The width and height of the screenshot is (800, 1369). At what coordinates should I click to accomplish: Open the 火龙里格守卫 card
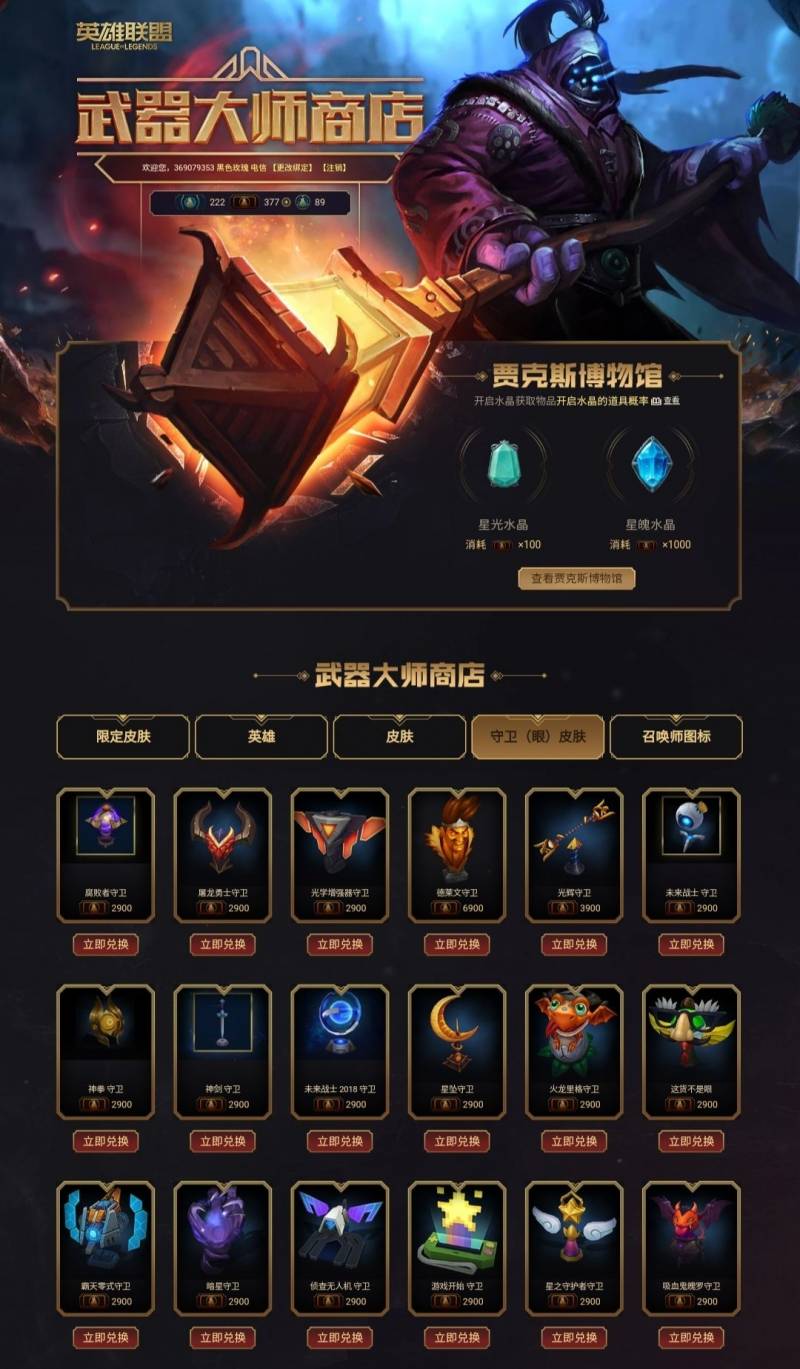tap(574, 1052)
